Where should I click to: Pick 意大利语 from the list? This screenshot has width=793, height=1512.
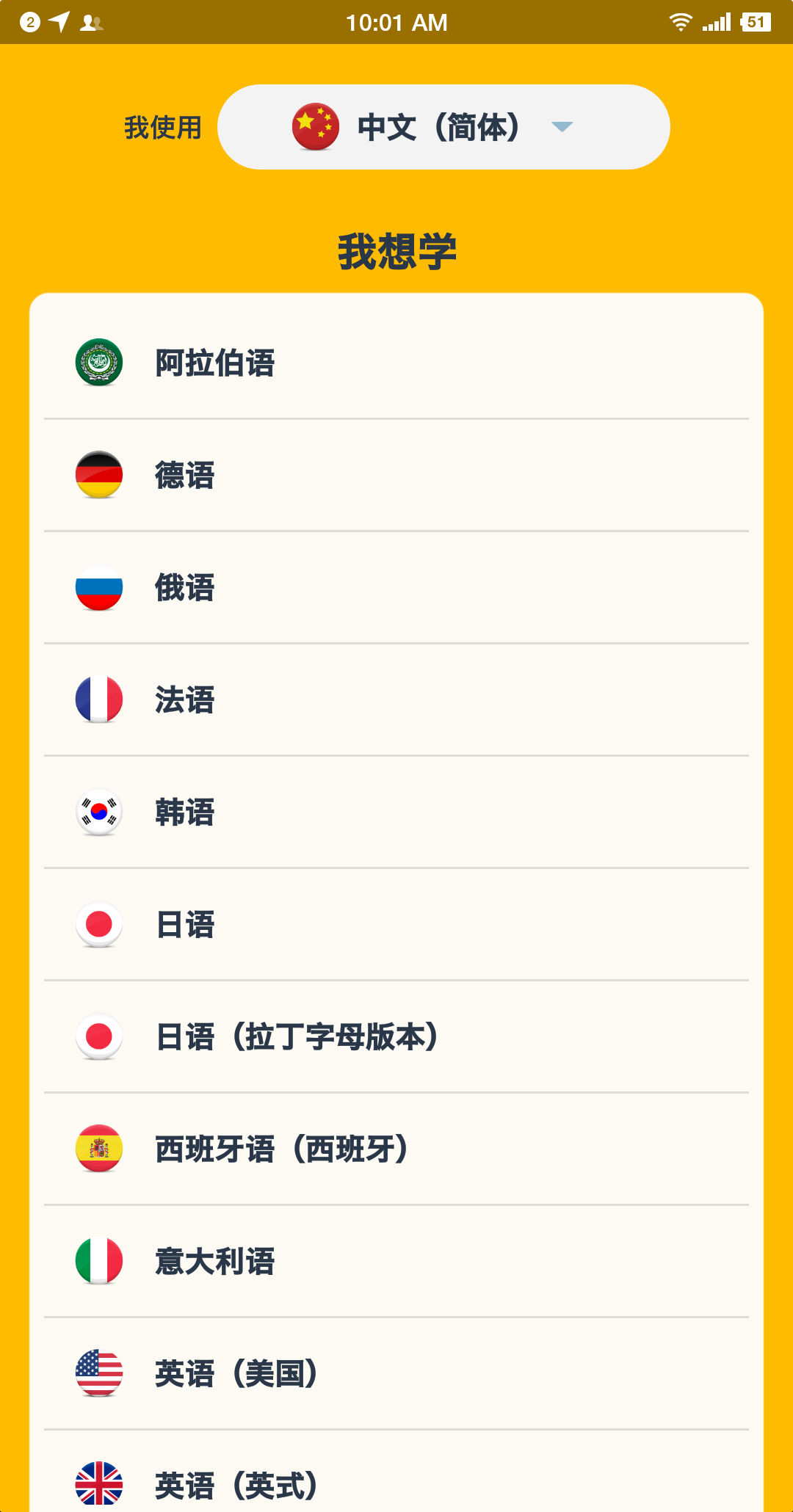click(x=214, y=1261)
